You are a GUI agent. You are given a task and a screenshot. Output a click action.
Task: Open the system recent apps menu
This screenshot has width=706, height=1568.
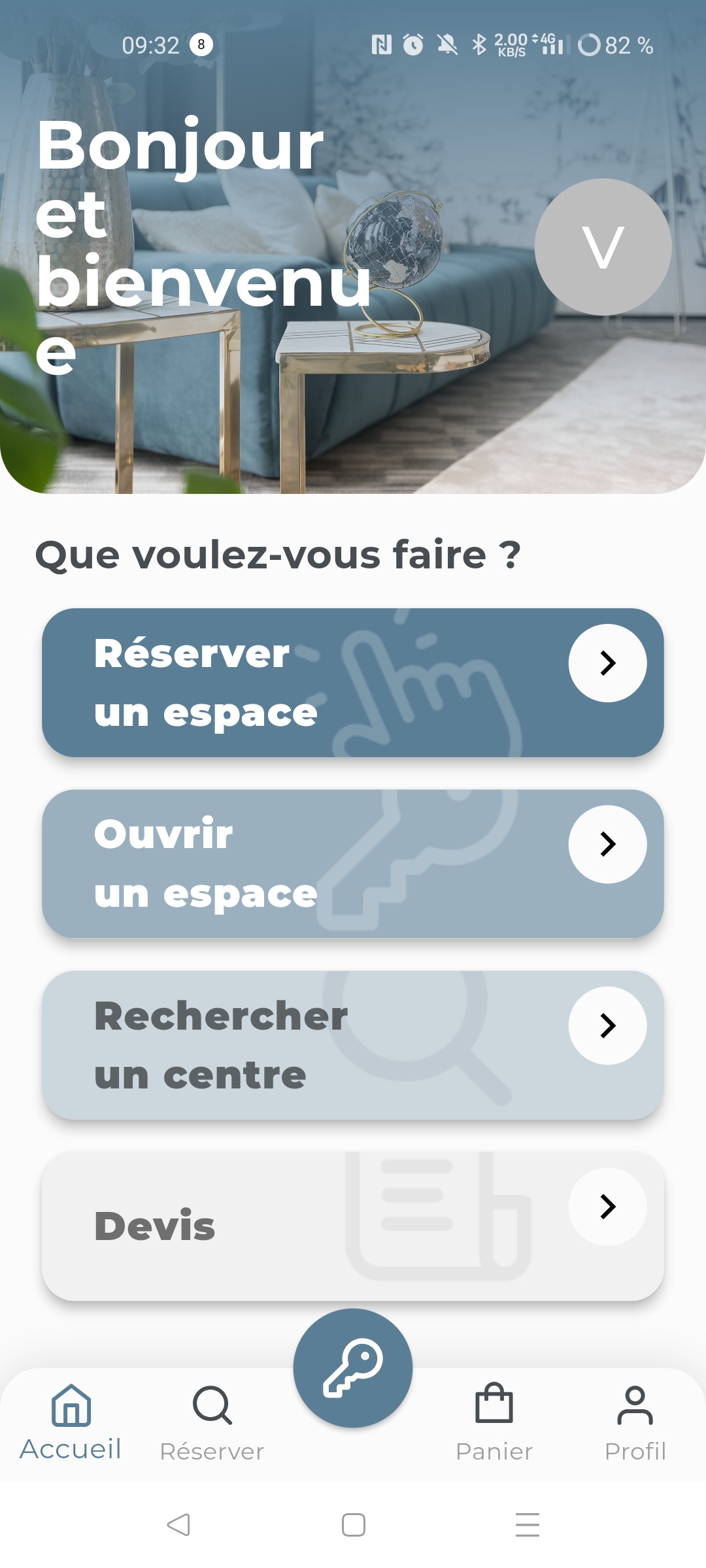(527, 1525)
